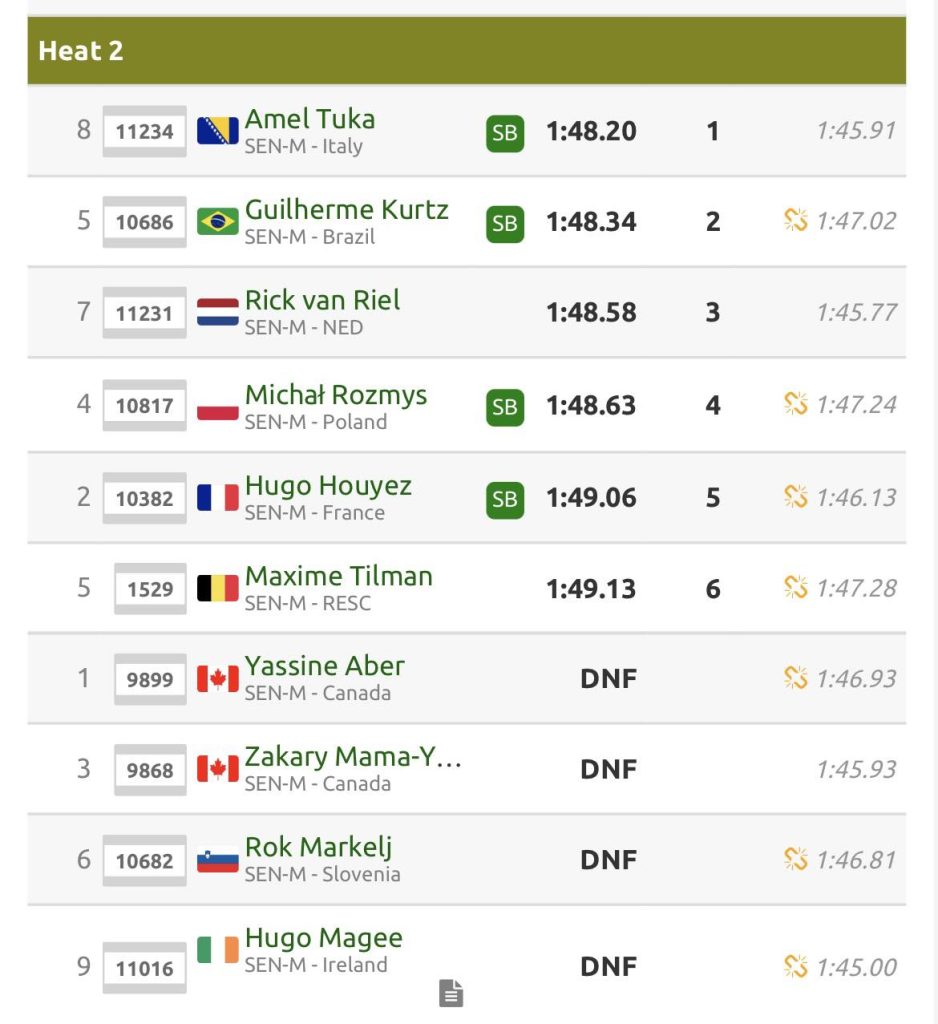View Hugo Houyez's profile
The width and height of the screenshot is (938, 1024).
pyautogui.click(x=328, y=486)
